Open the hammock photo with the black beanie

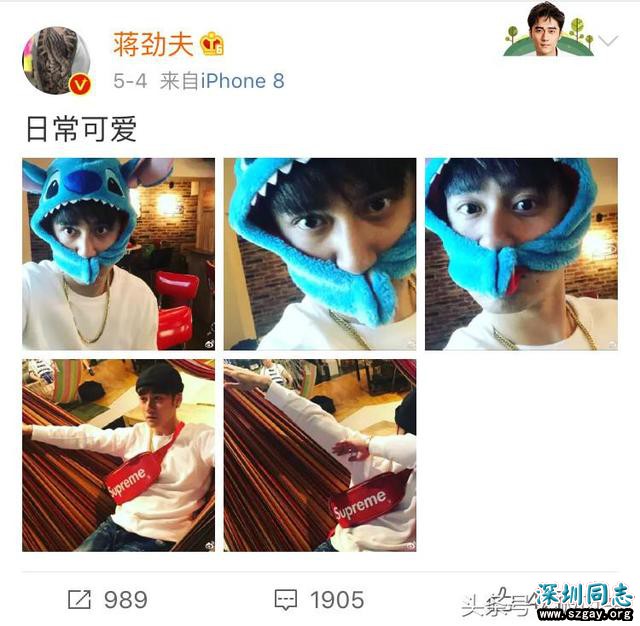click(119, 456)
